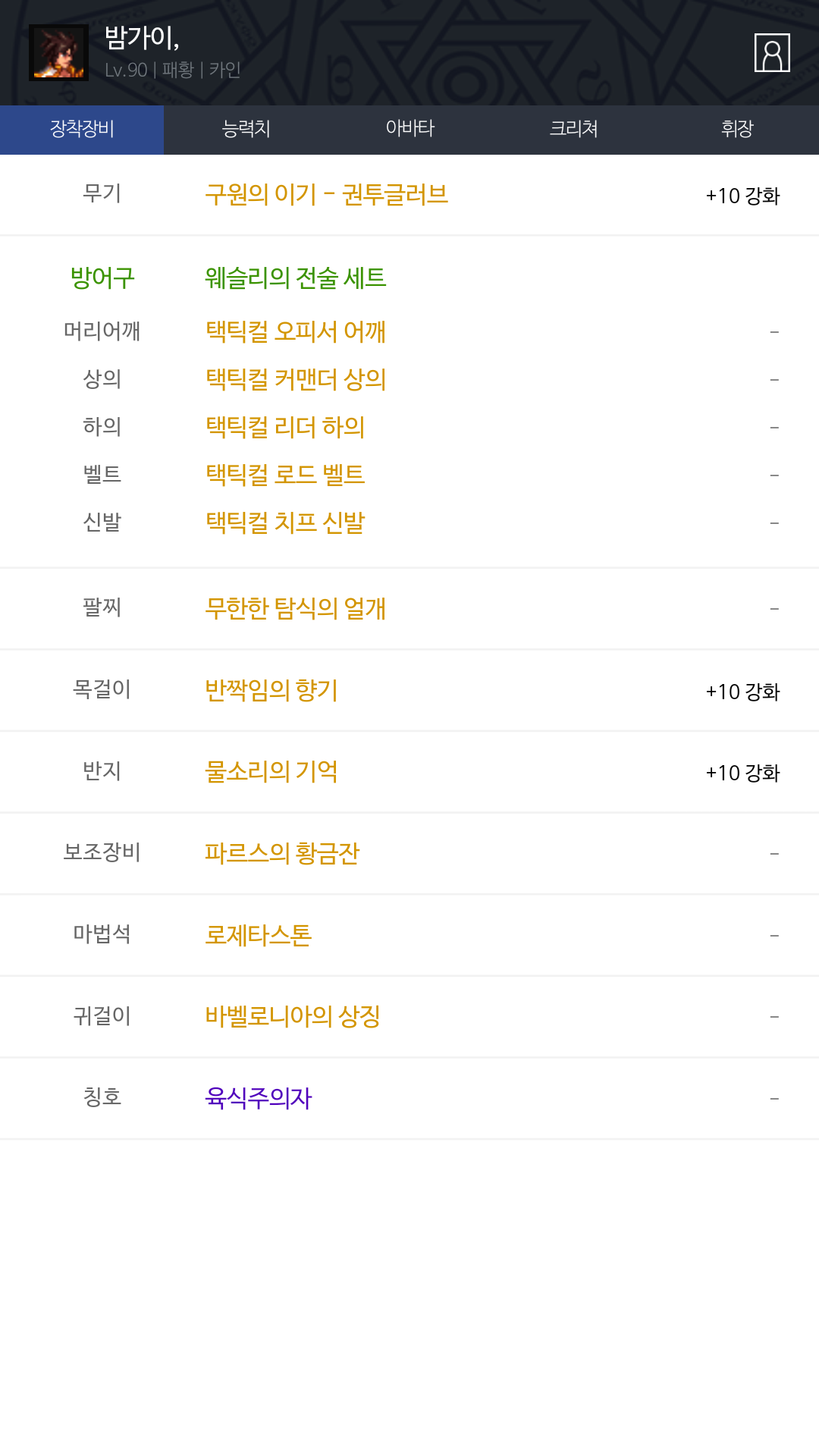
Task: Open 웨슬리의 전술 세트 armor set
Action: pos(296,278)
